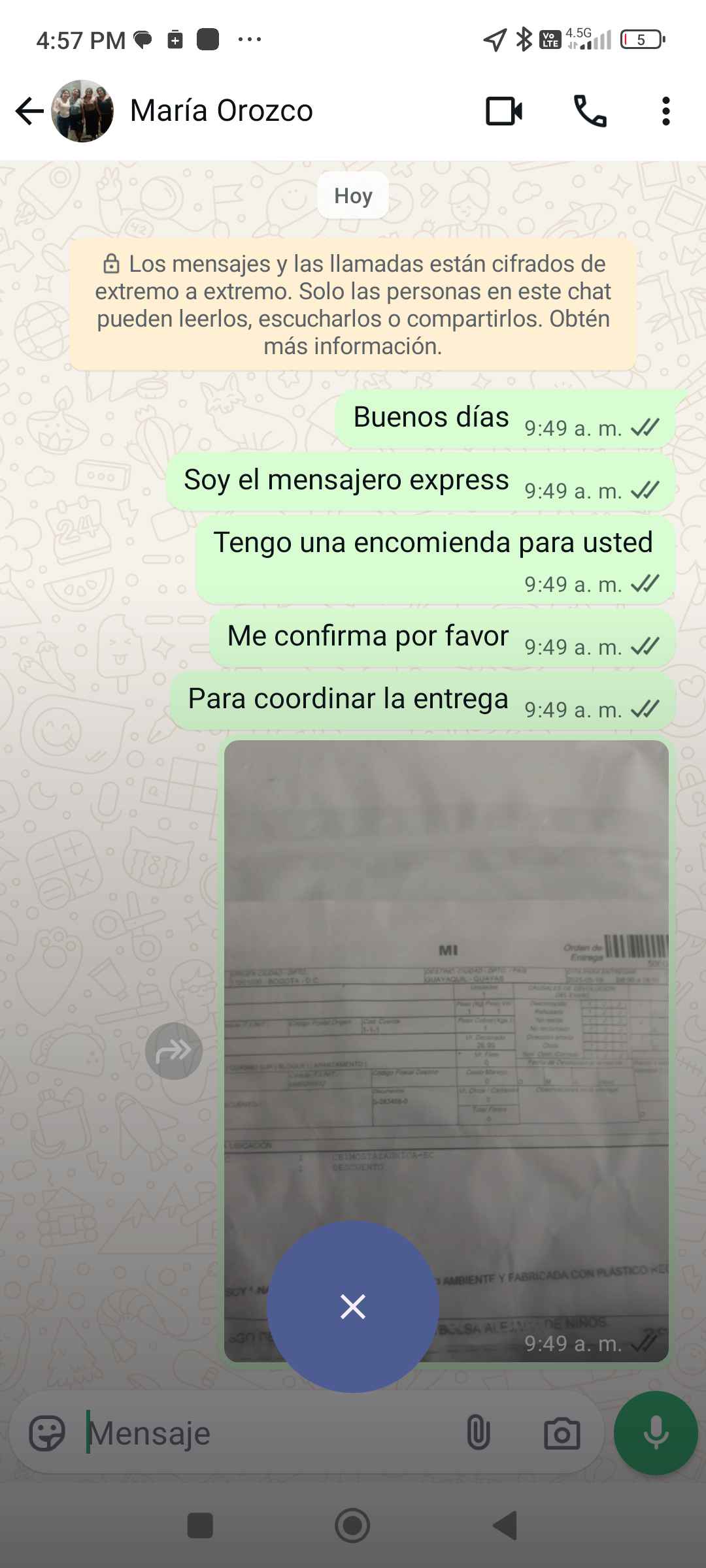The height and width of the screenshot is (1568, 706).
Task: Go to the phone's home screen
Action: [352, 1526]
